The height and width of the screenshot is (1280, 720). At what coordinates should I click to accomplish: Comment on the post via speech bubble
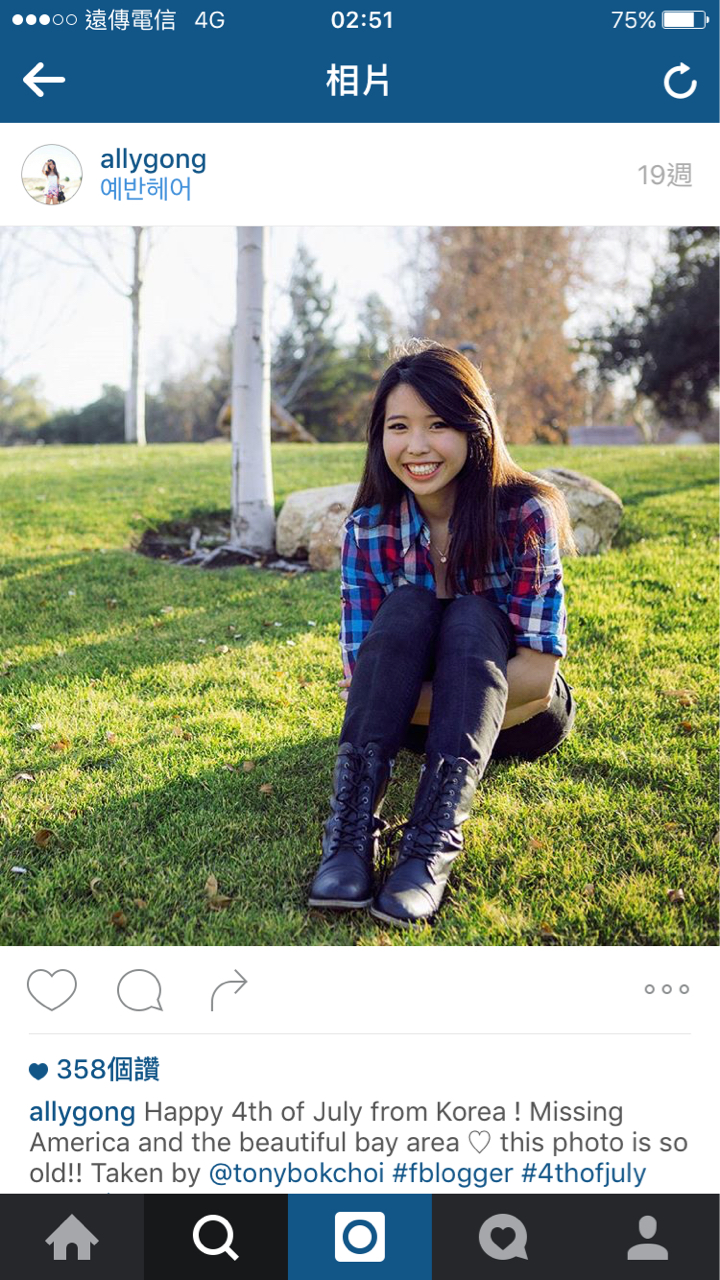click(x=140, y=990)
